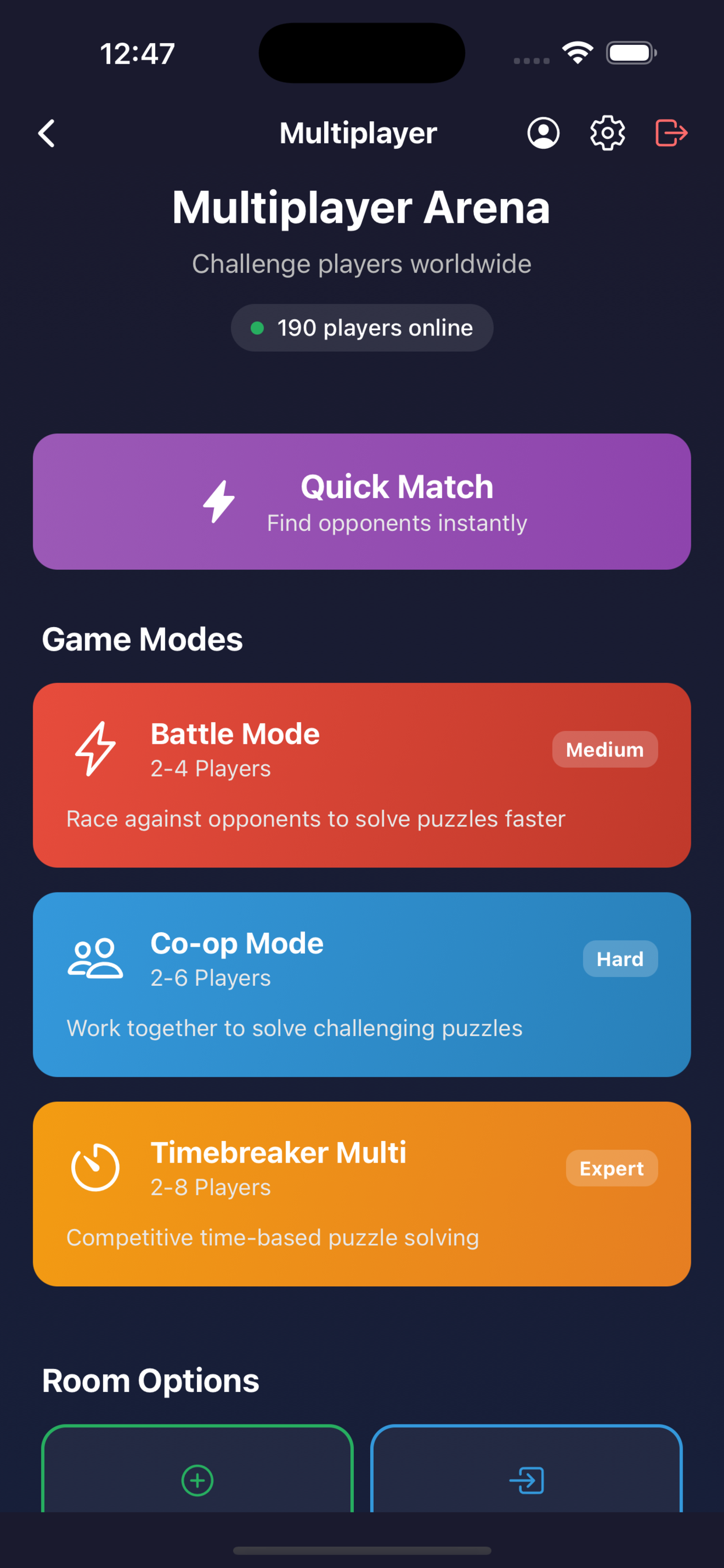The image size is (724, 1568).
Task: Open the profile icon
Action: tap(543, 132)
